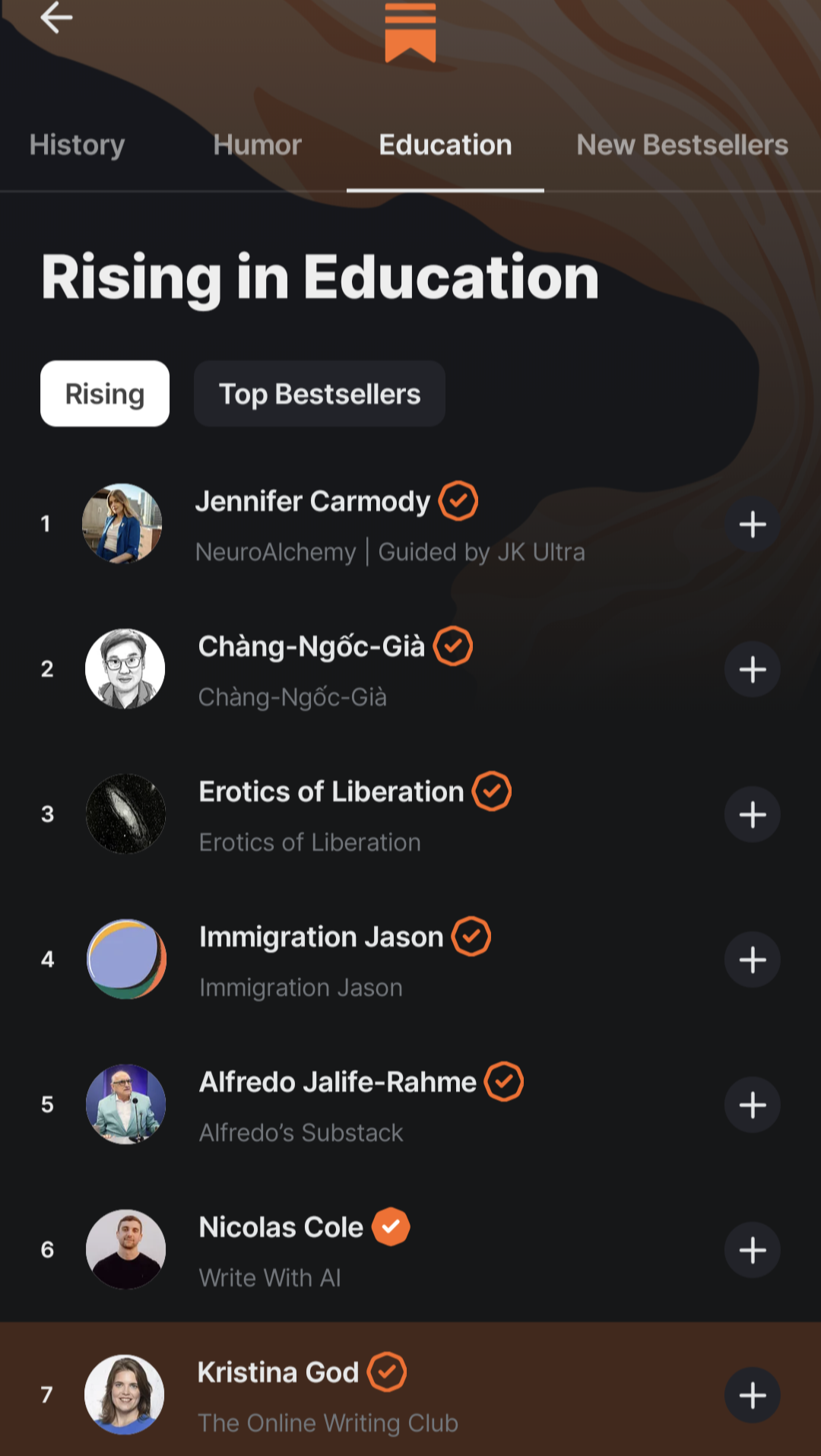Screen dimensions: 821x1456
Task: Switch to the Top Bestsellers filter
Action: point(319,394)
